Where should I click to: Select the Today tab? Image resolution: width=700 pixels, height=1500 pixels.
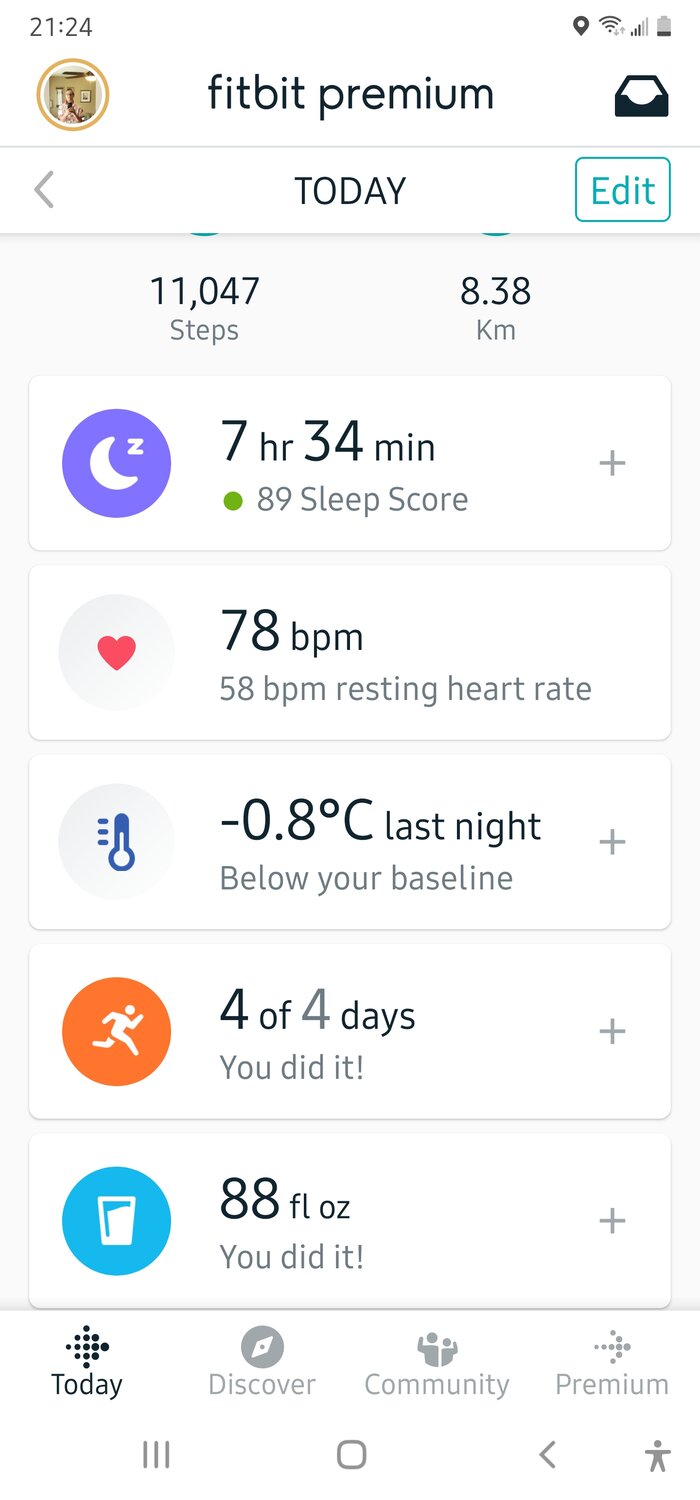(87, 1363)
